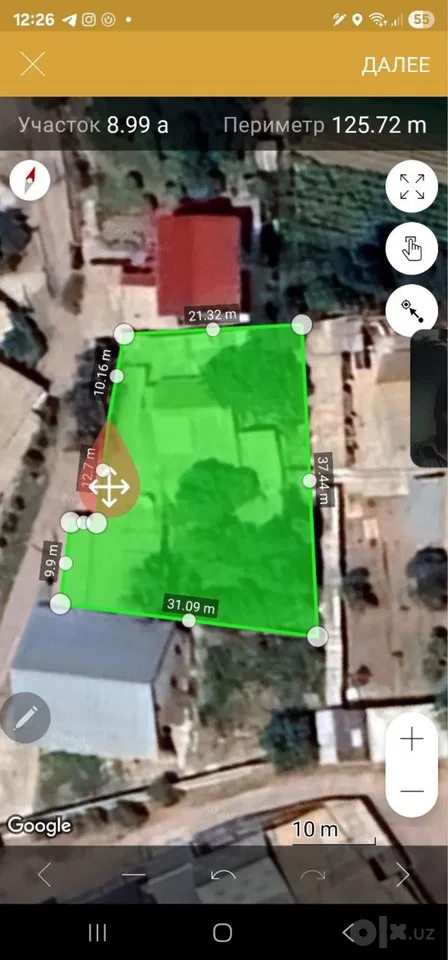This screenshot has height=960, width=448.
Task: Tap the move crosshair handle on the plot
Action: coord(109,487)
